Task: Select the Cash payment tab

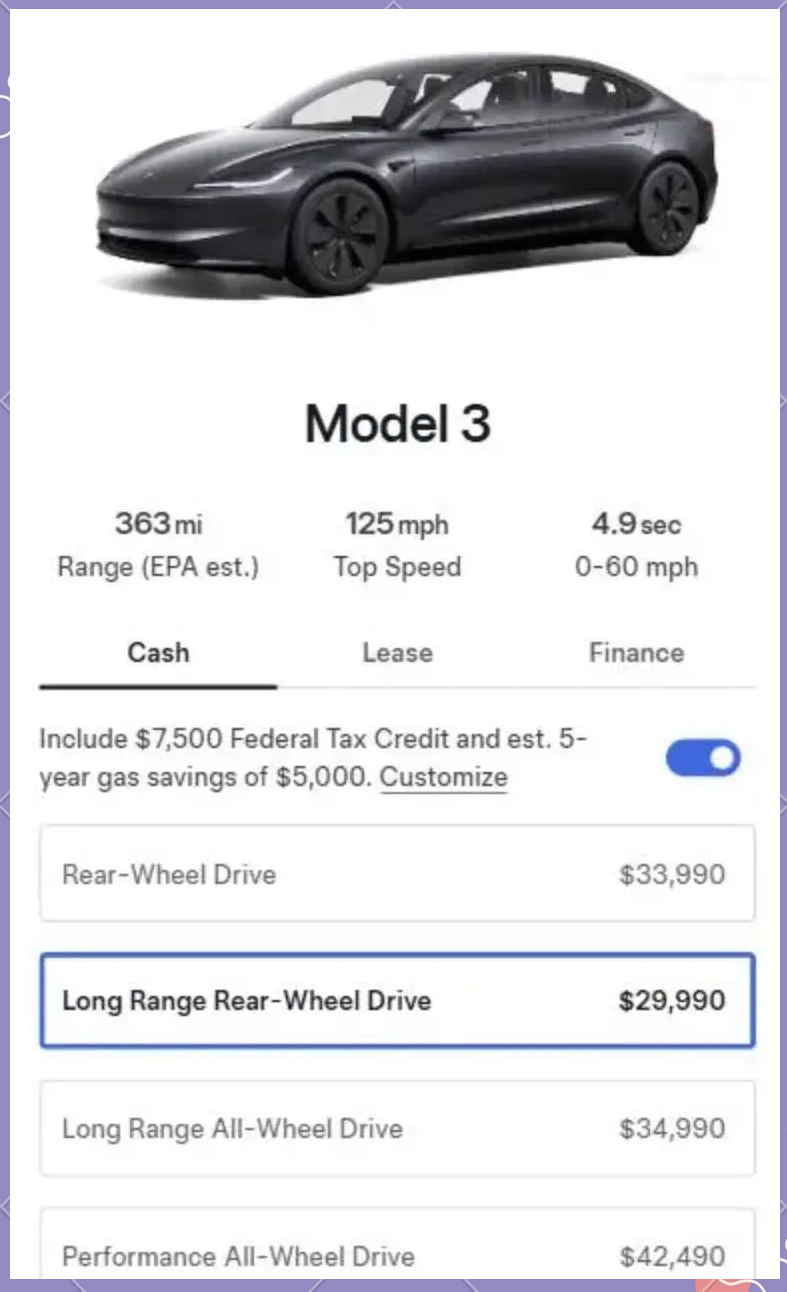Action: [x=158, y=653]
